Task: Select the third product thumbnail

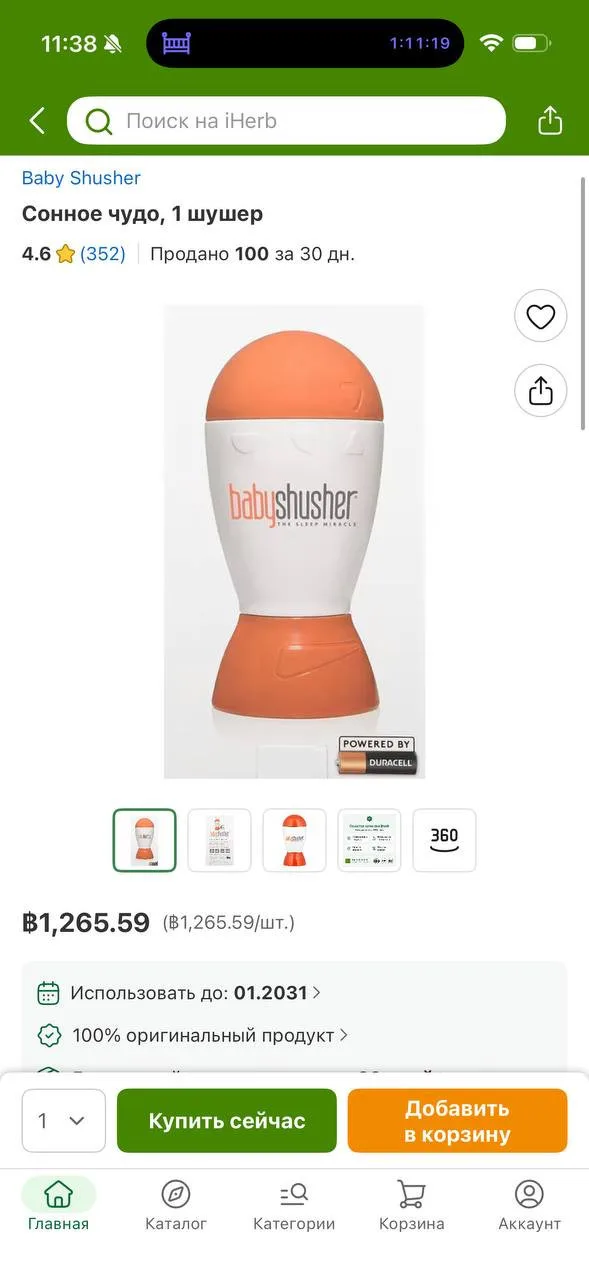Action: pos(295,840)
